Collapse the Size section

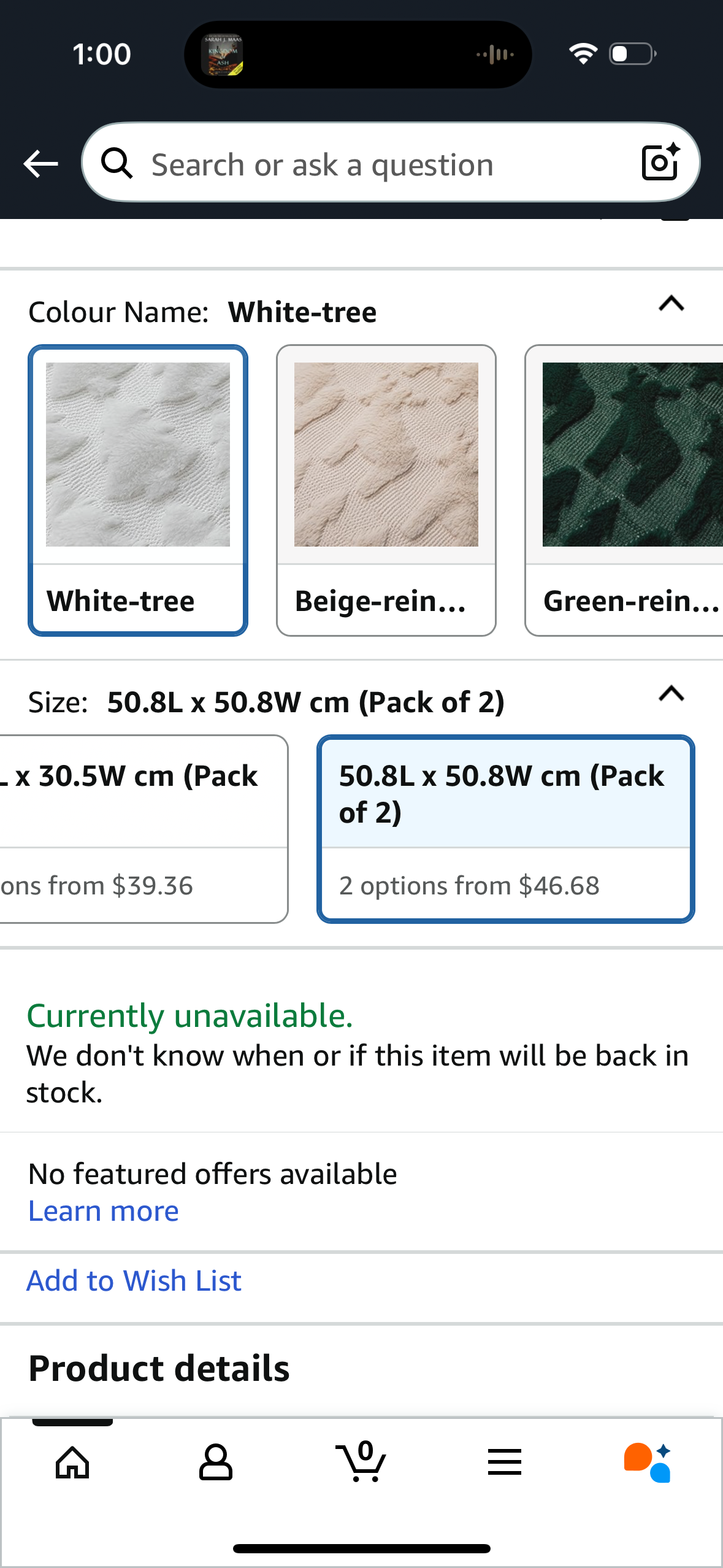tap(671, 694)
